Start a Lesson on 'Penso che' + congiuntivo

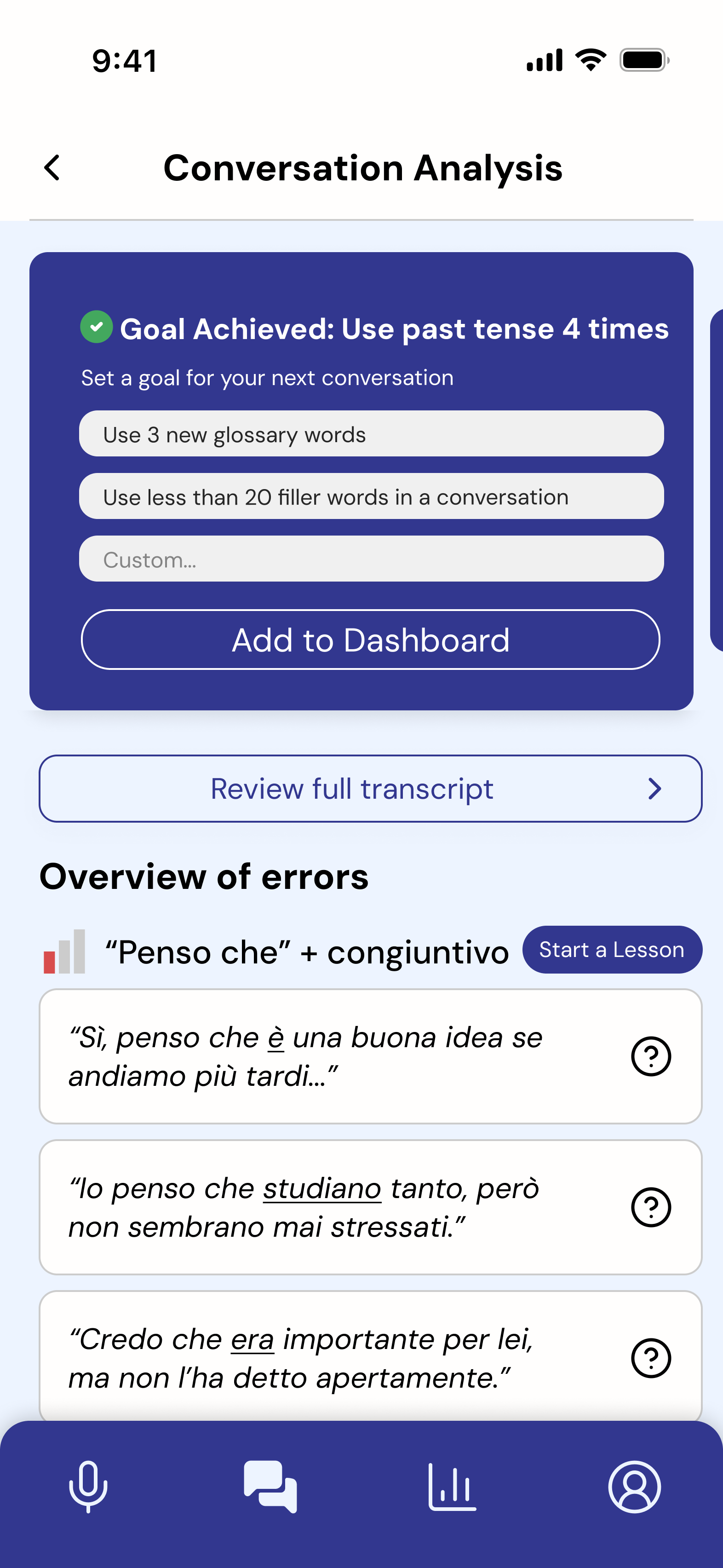point(612,950)
